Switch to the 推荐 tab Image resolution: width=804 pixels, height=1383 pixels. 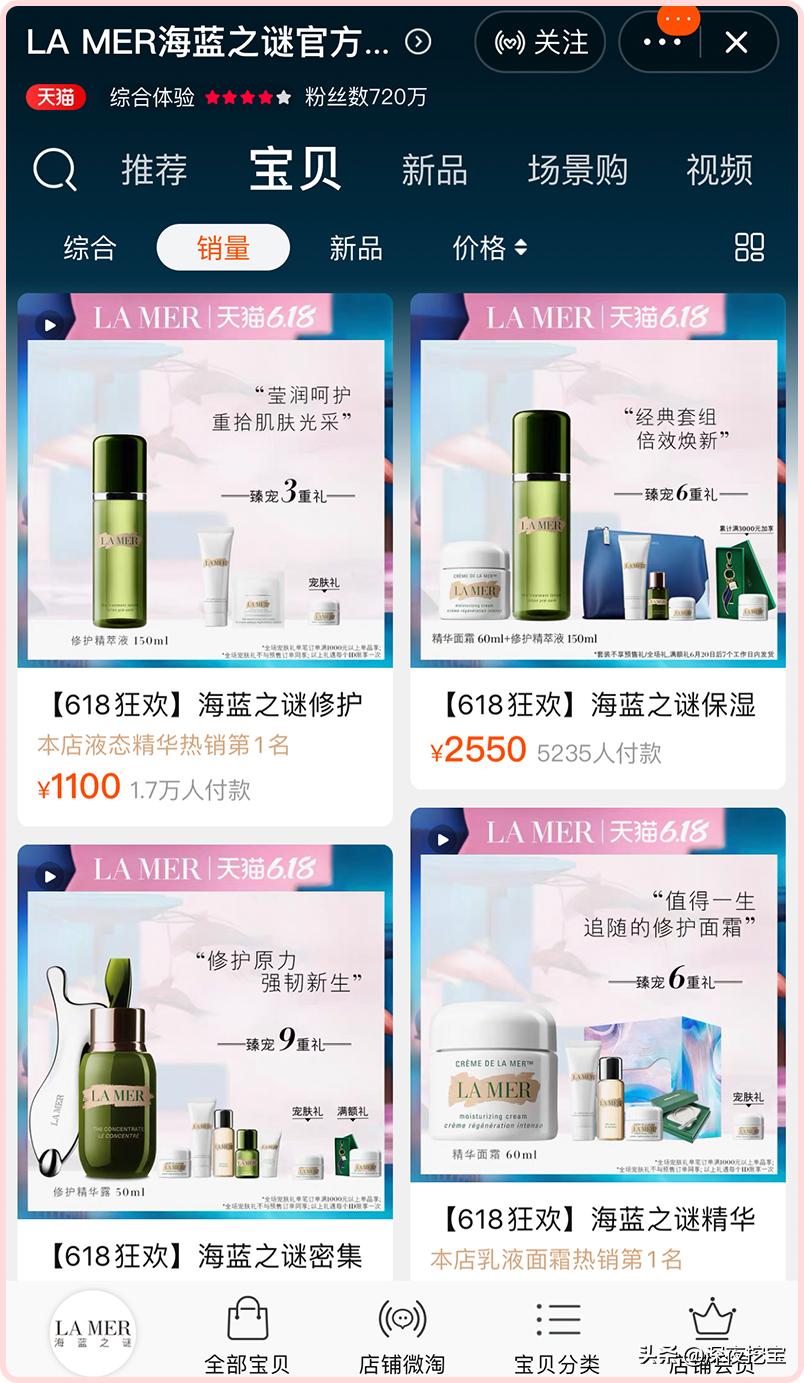(155, 170)
